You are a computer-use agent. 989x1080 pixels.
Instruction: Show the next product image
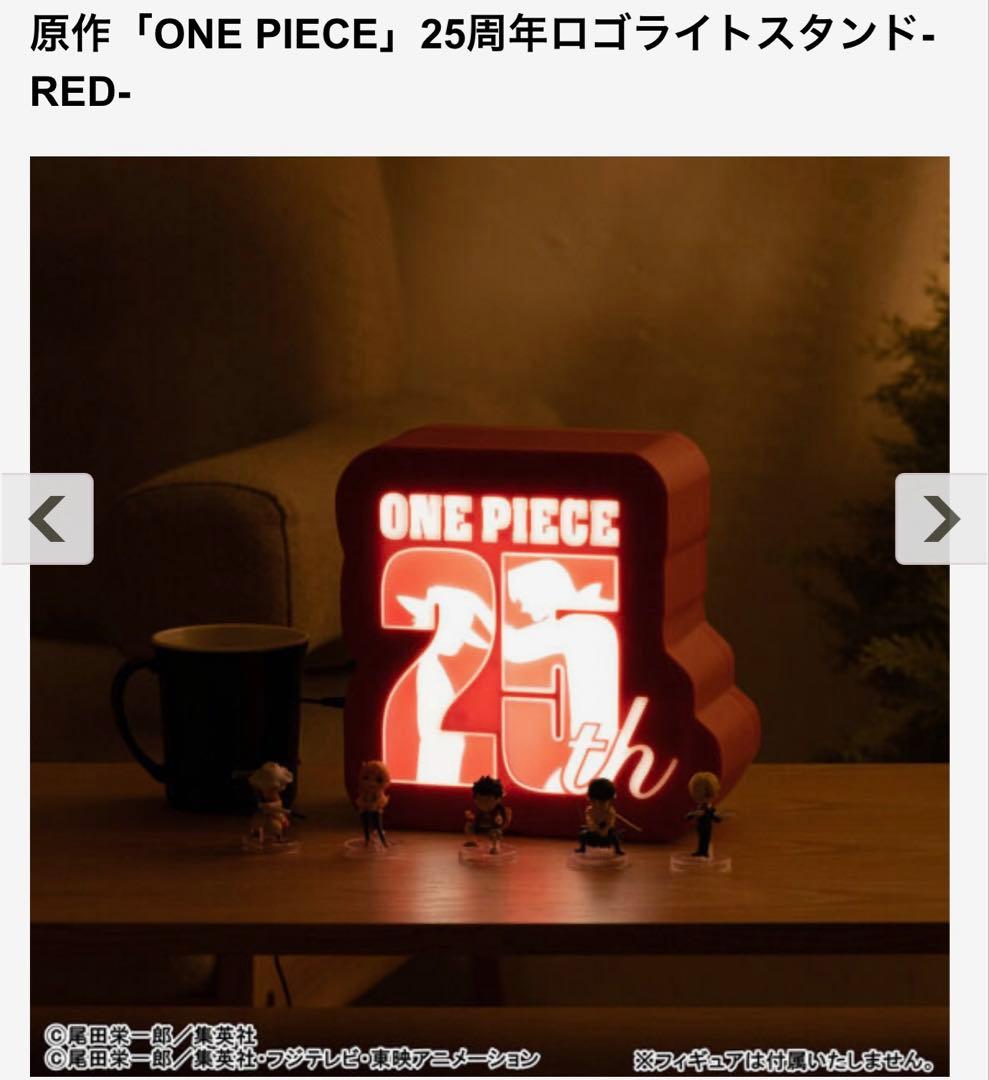coord(941,519)
